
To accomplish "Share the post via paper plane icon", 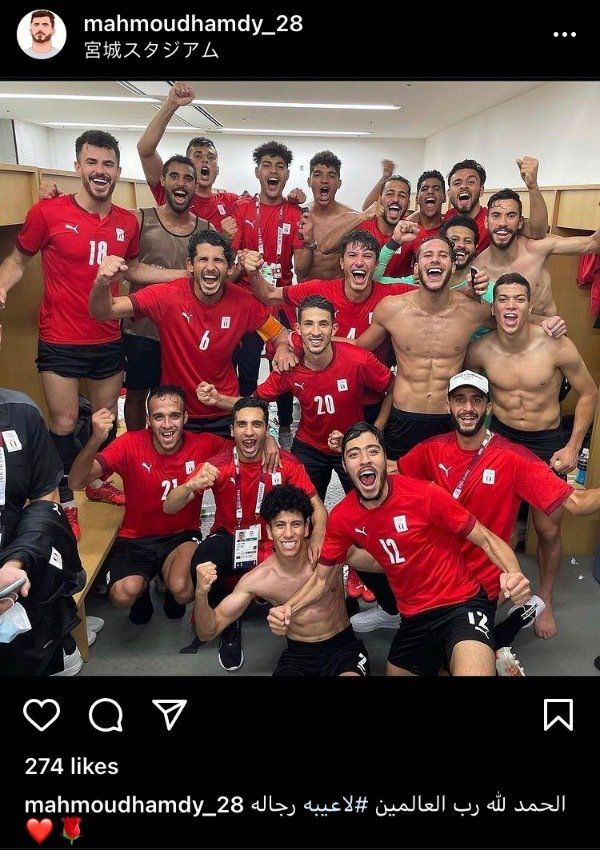I will tap(169, 714).
